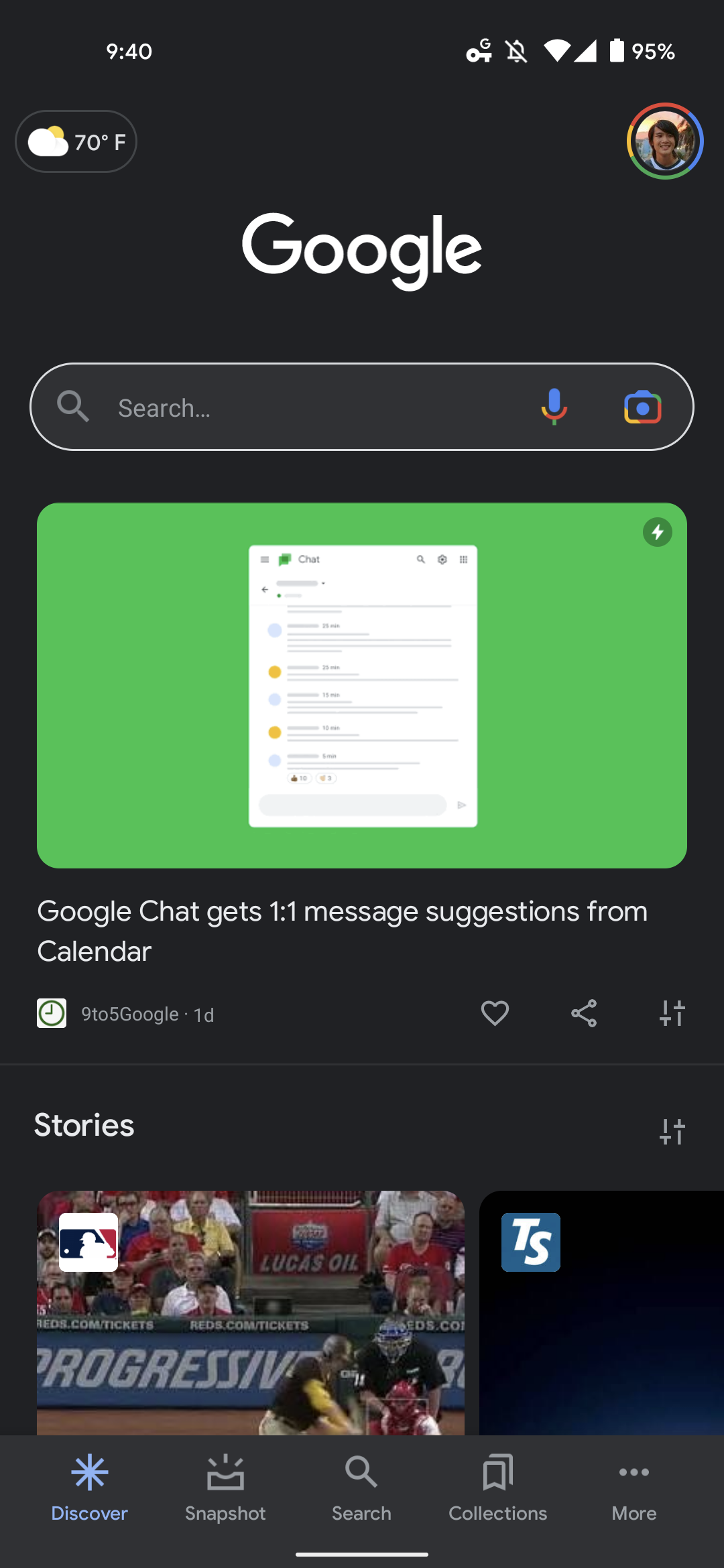Image resolution: width=724 pixels, height=1568 pixels.
Task: Open Google Lens camera search
Action: (x=642, y=407)
